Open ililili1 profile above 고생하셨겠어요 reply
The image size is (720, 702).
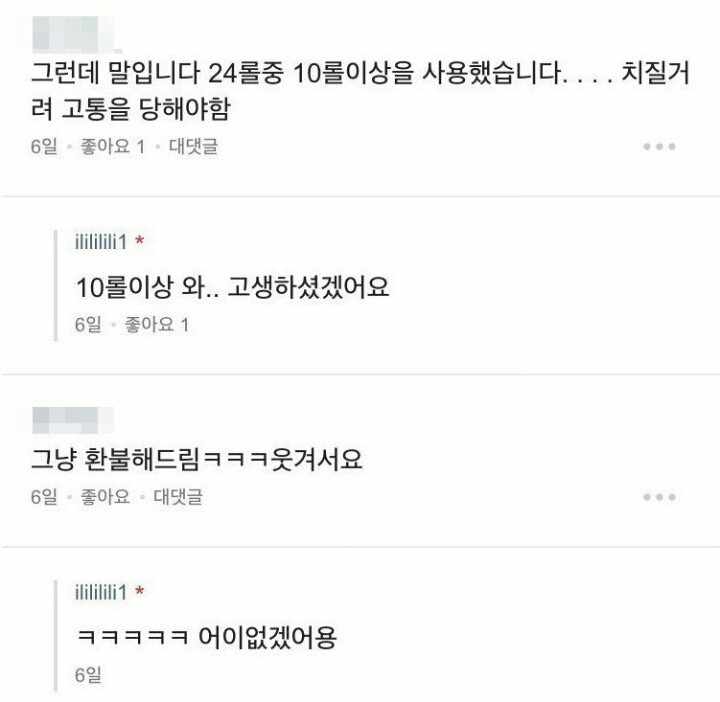pos(101,242)
